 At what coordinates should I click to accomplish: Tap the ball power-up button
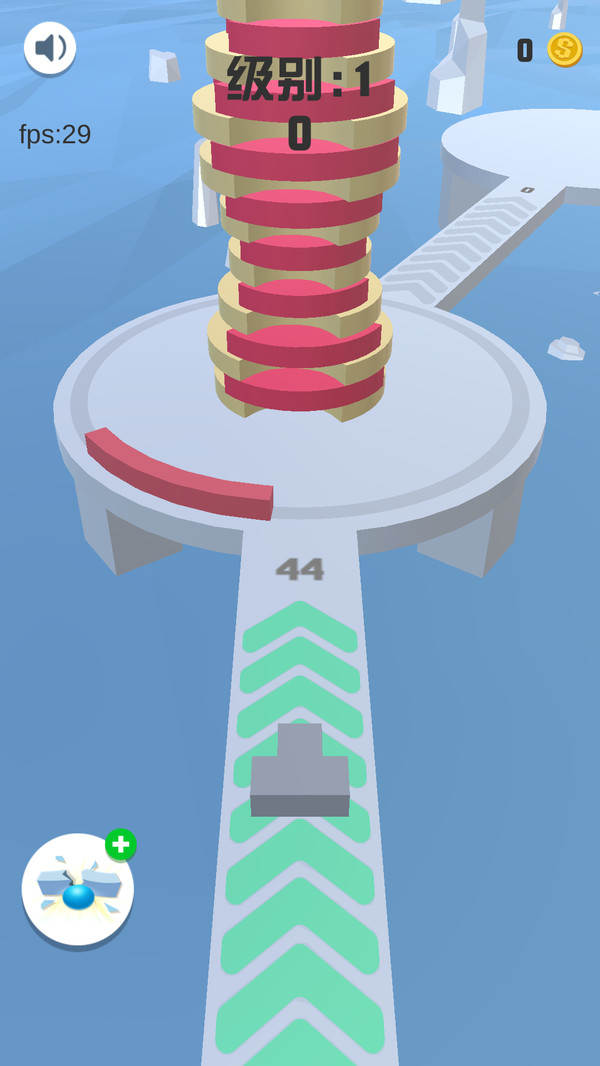pyautogui.click(x=77, y=889)
